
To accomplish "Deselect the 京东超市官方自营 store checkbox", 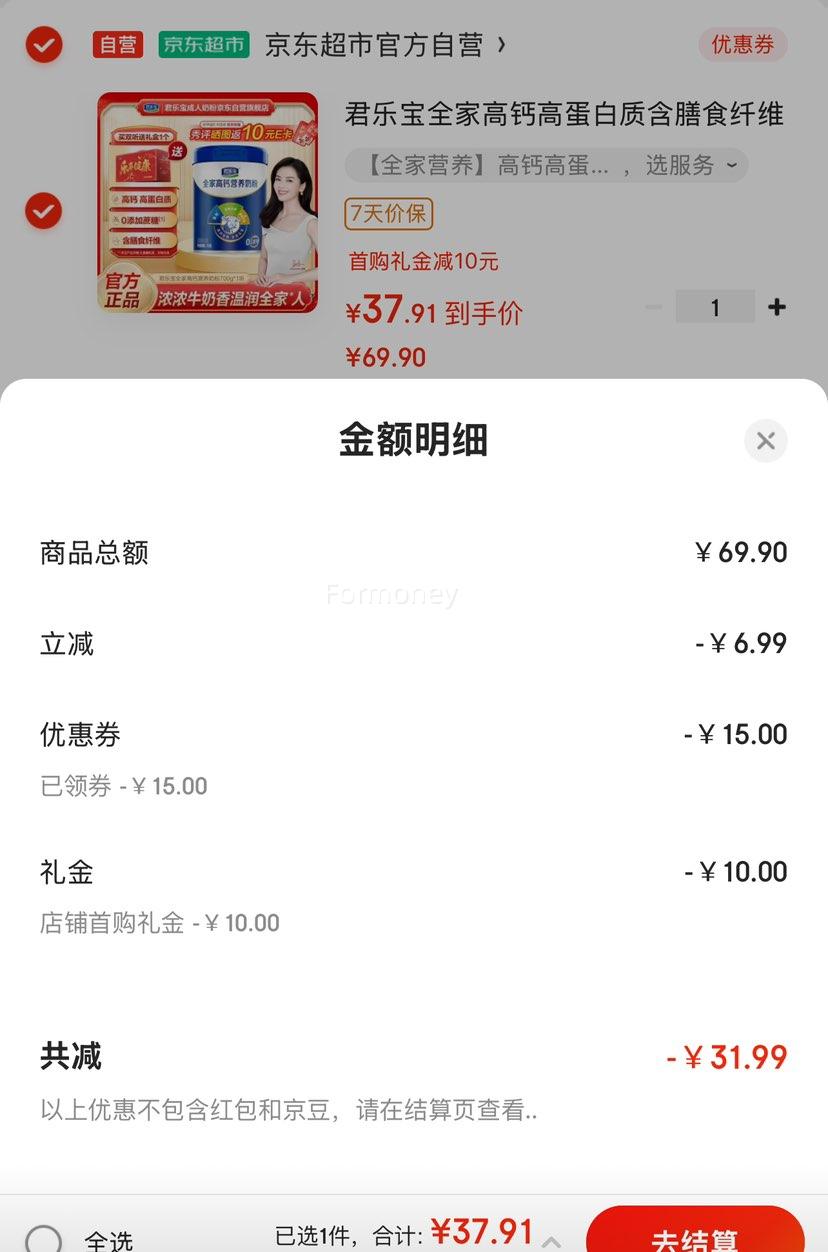I will pos(44,44).
